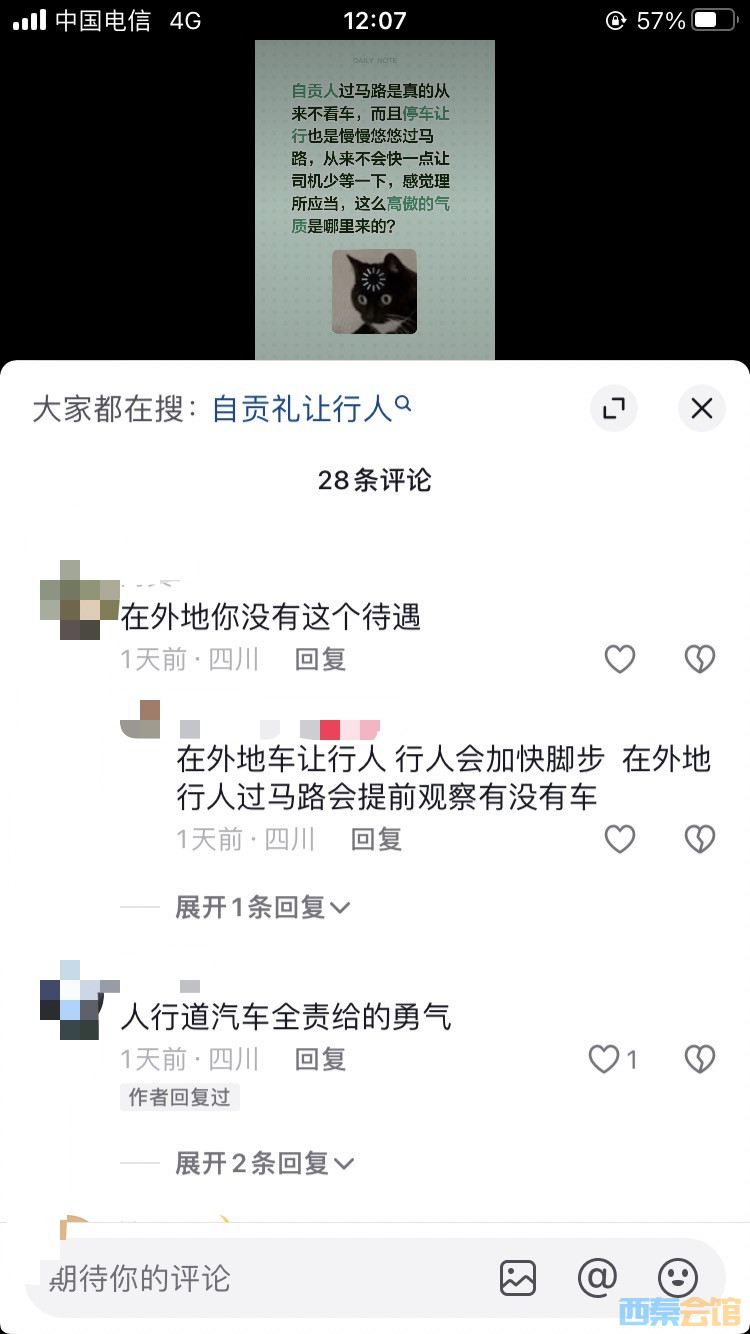The height and width of the screenshot is (1334, 750).
Task: Open the emoji picker
Action: (x=677, y=1278)
